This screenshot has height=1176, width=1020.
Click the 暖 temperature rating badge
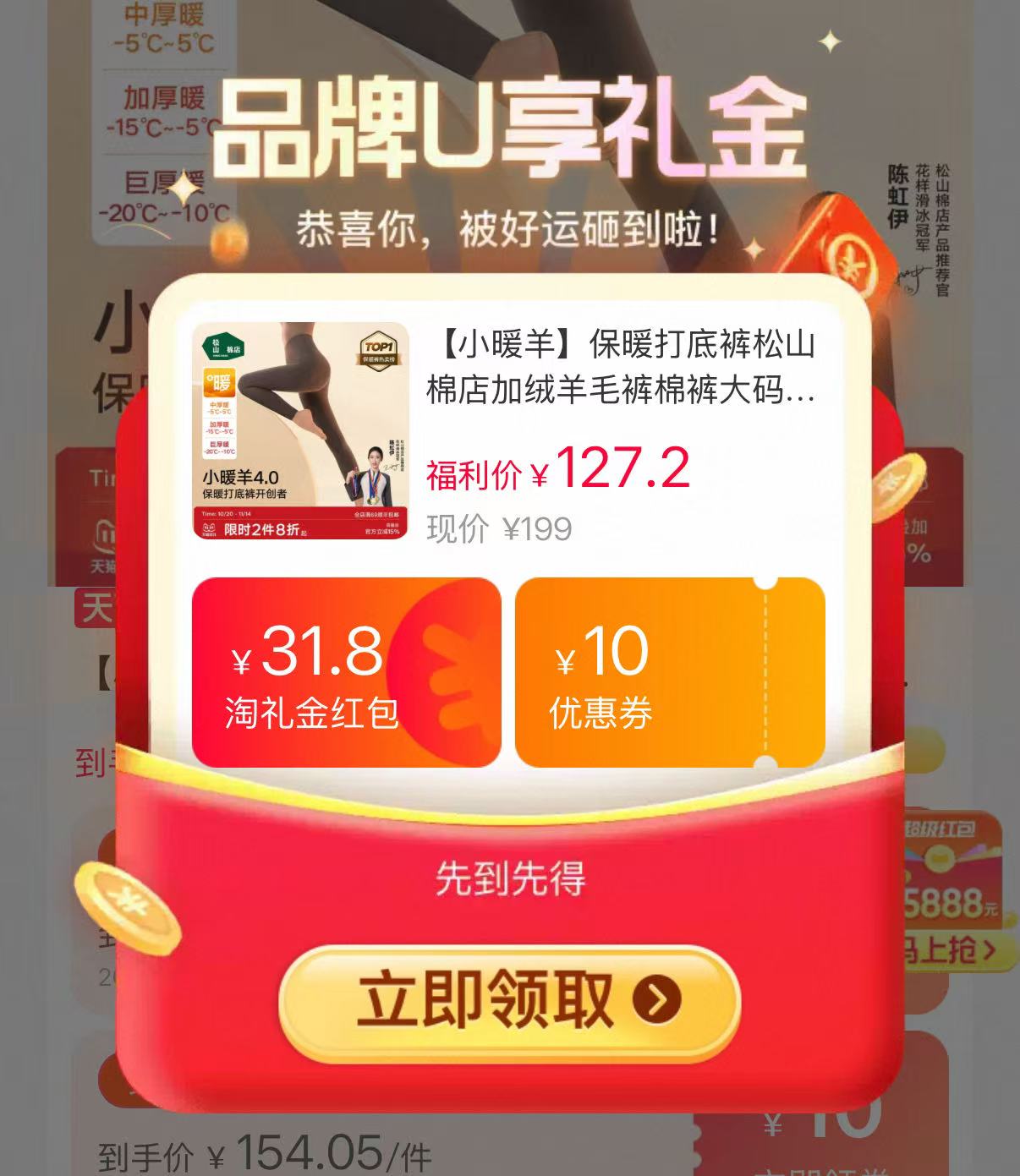(x=218, y=382)
